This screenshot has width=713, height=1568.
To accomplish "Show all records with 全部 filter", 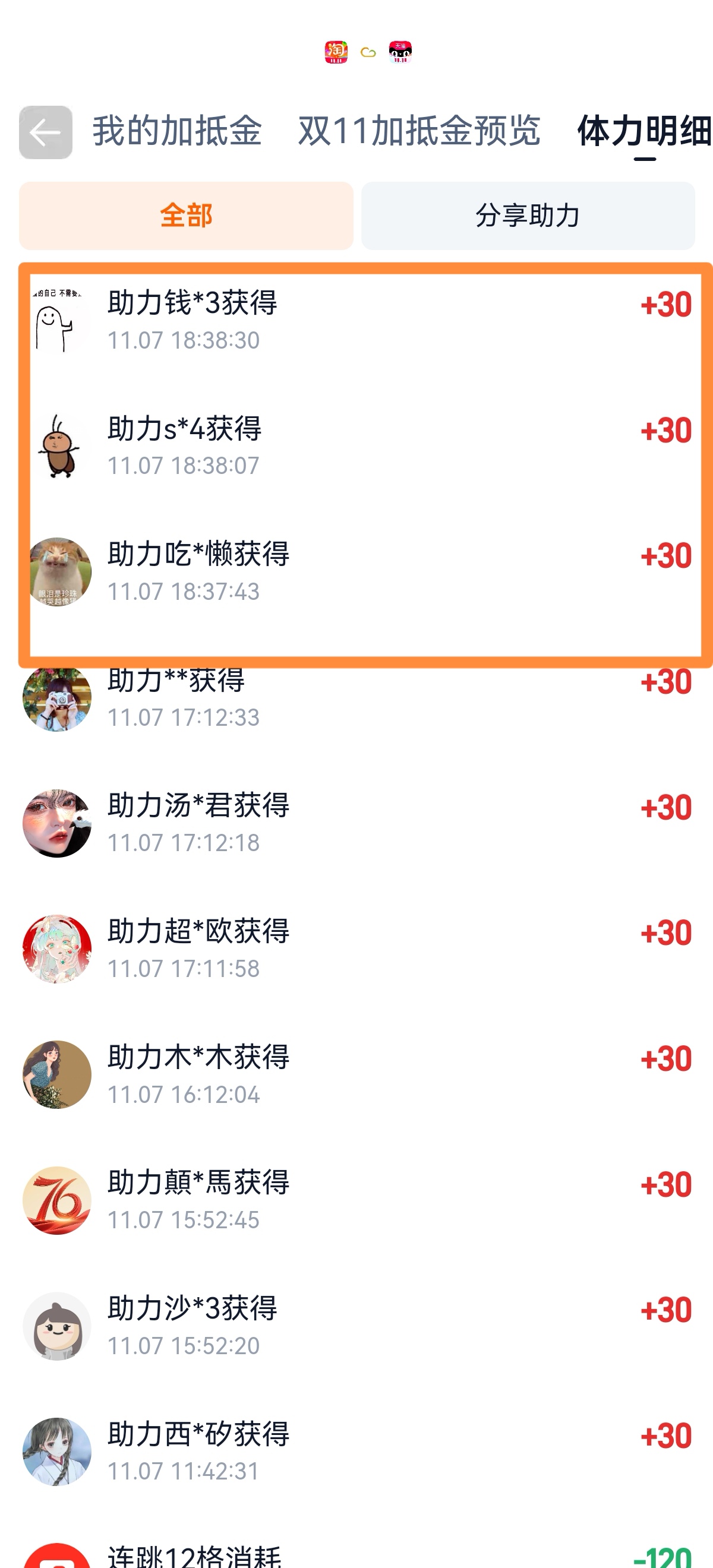I will [187, 216].
